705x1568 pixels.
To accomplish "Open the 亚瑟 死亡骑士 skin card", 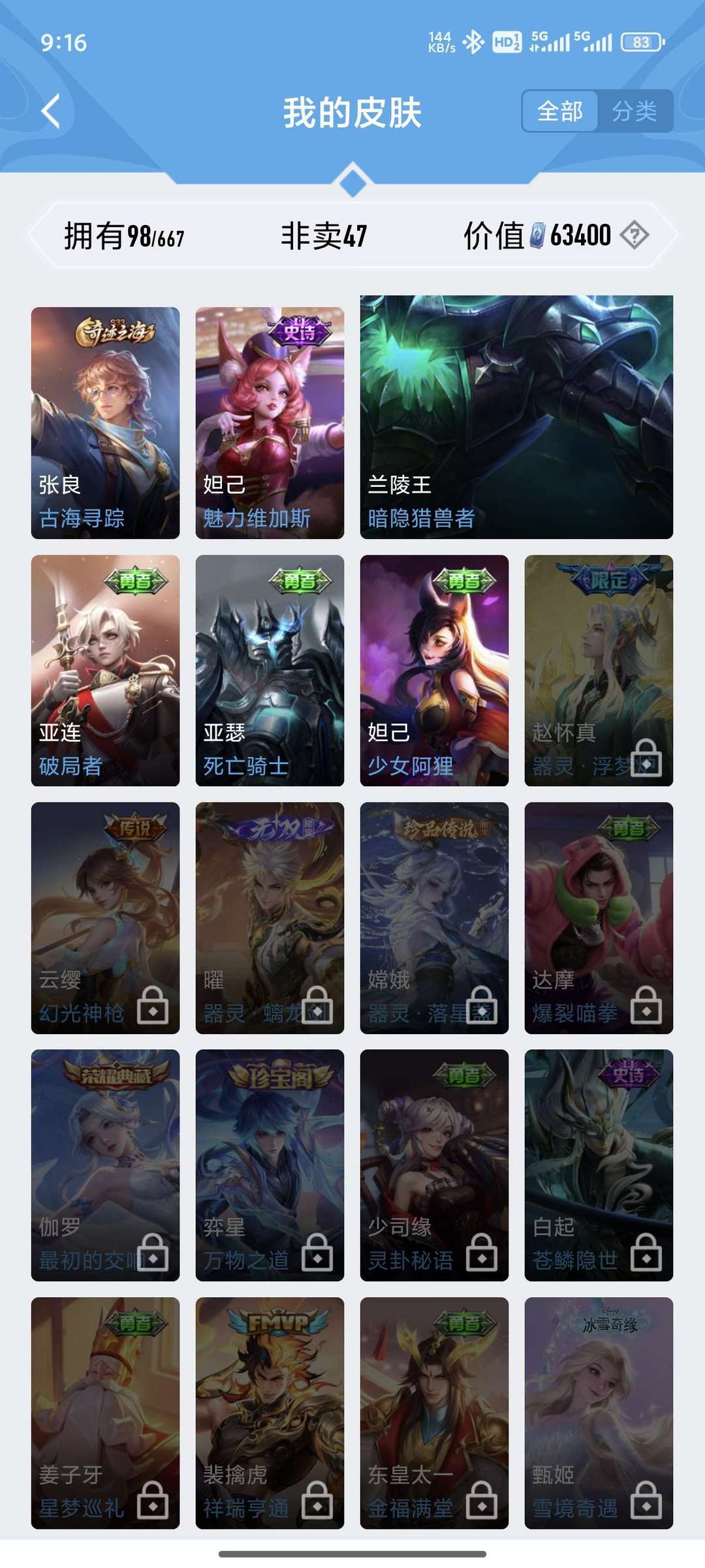I will point(270,671).
